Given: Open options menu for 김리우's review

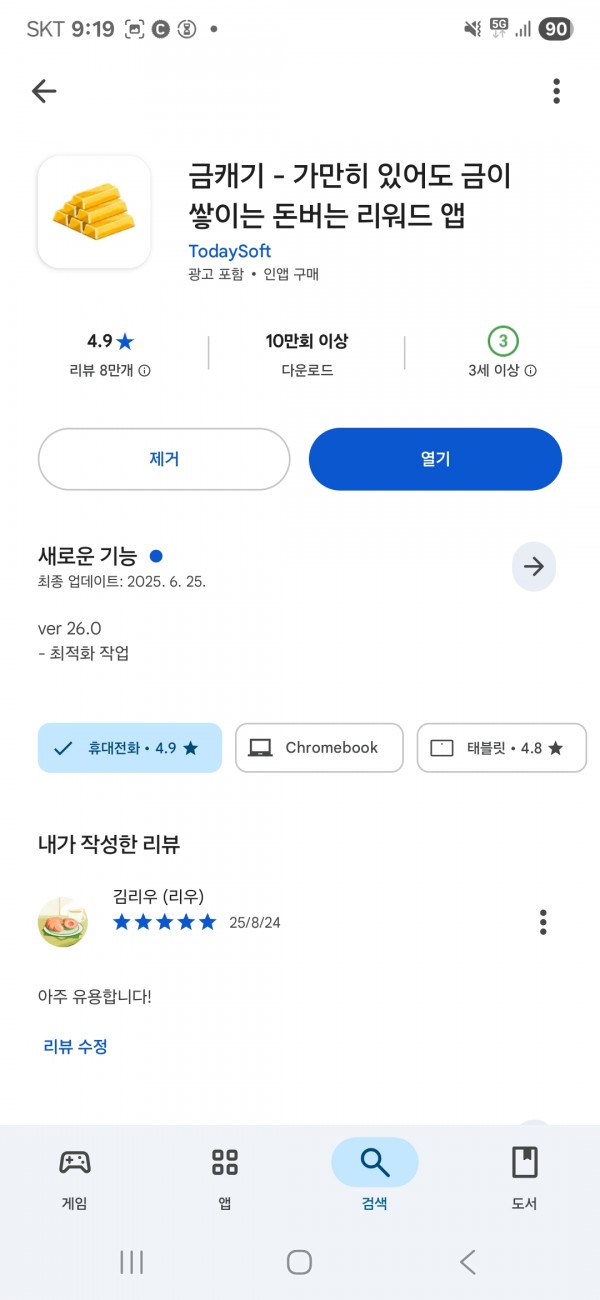Looking at the screenshot, I should click(x=543, y=922).
